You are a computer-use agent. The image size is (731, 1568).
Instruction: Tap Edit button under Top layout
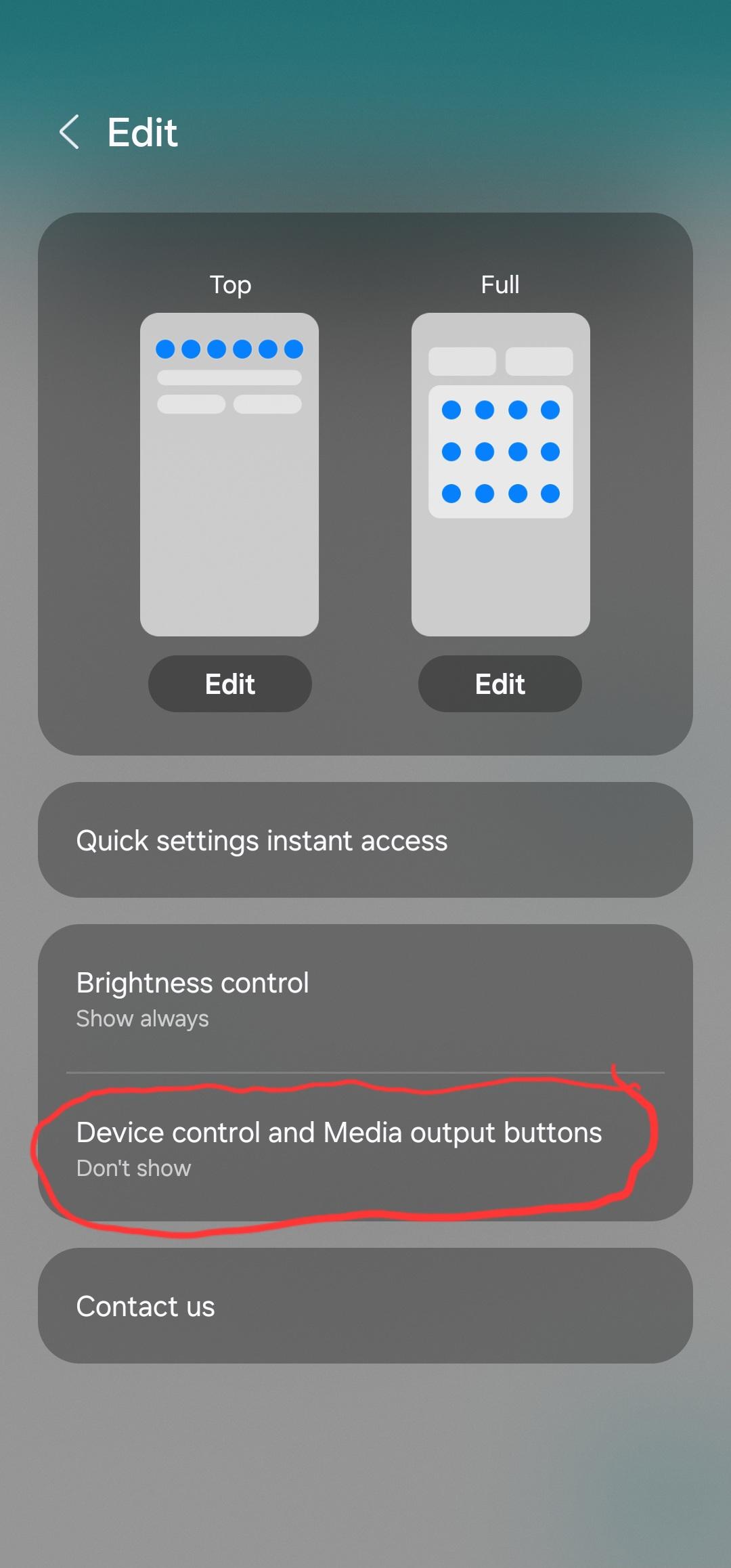(230, 684)
